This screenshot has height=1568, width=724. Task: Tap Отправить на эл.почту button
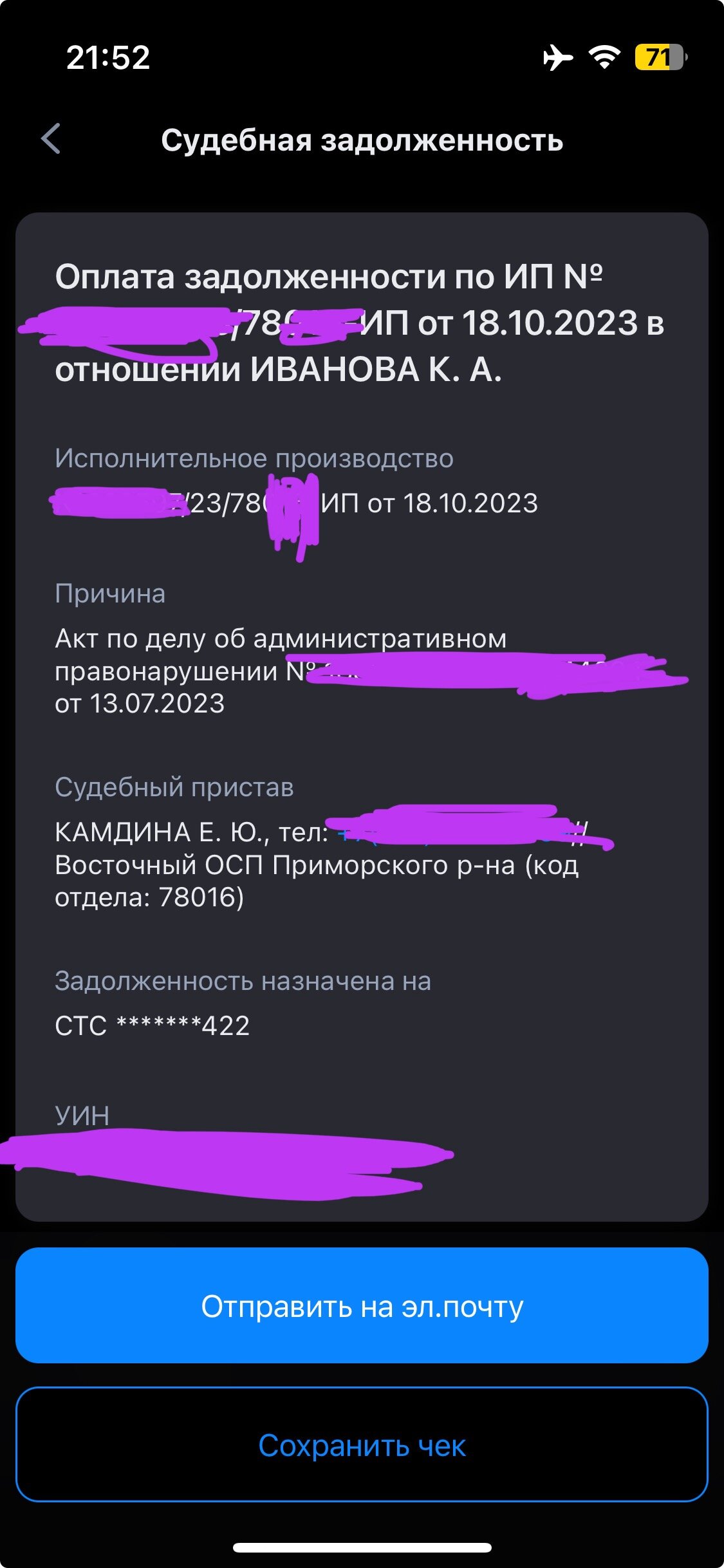[362, 1306]
